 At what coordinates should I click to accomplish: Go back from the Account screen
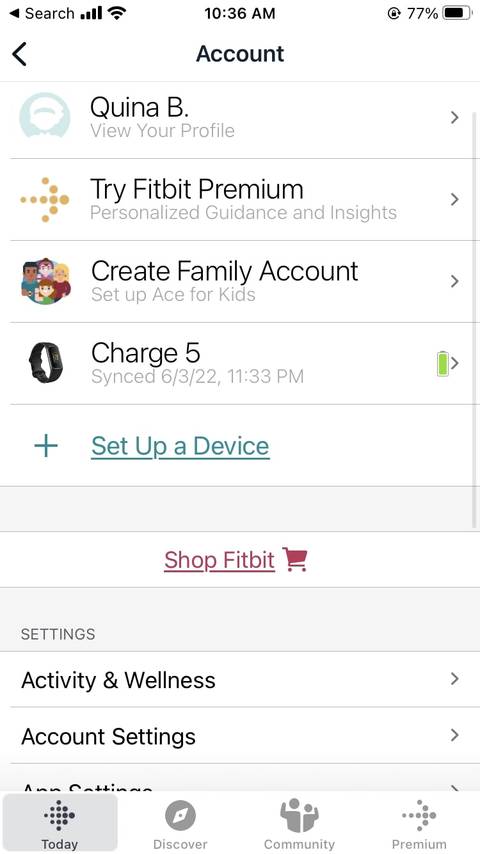(20, 54)
